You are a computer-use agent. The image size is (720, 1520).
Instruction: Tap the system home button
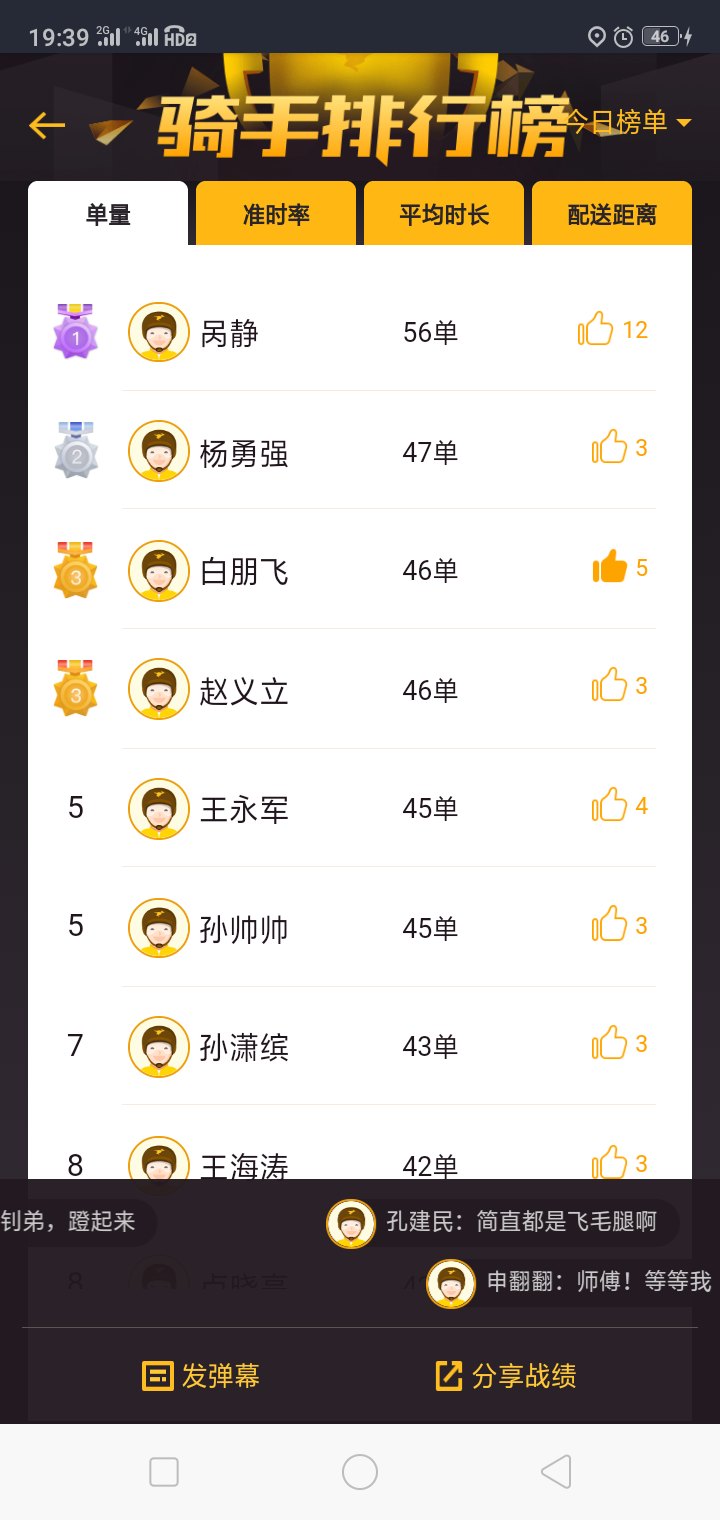point(360,1472)
